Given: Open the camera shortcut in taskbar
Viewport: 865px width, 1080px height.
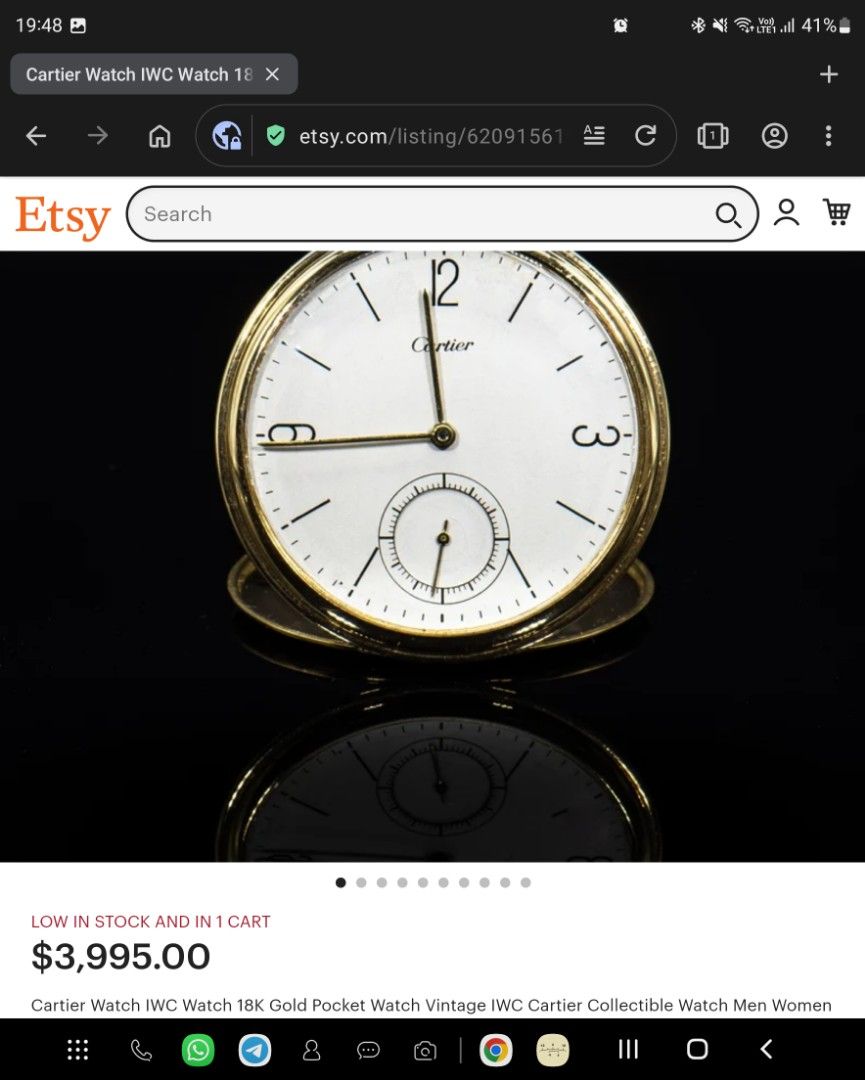Looking at the screenshot, I should click(425, 1049).
